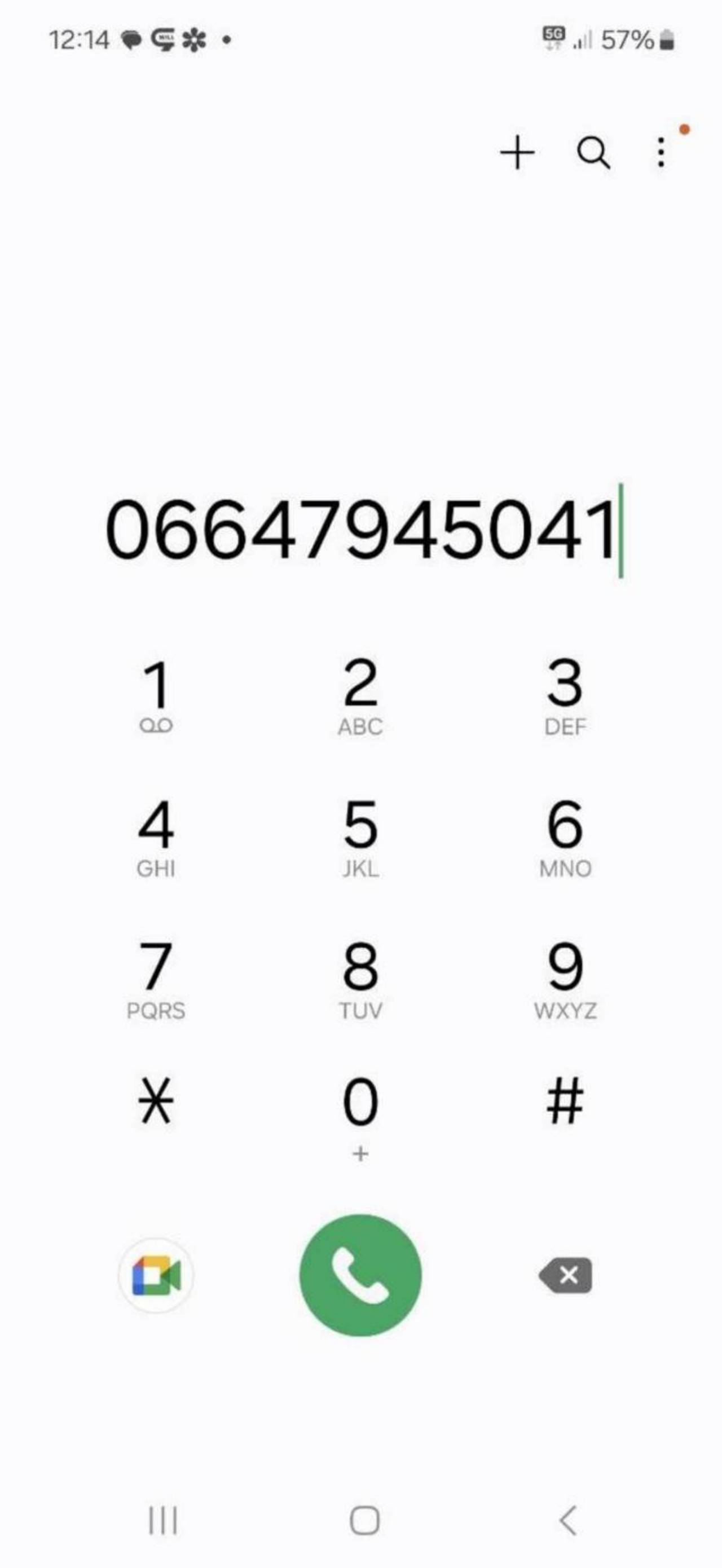Enter digit 4 GHI
722x1568 pixels.
pyautogui.click(x=156, y=838)
